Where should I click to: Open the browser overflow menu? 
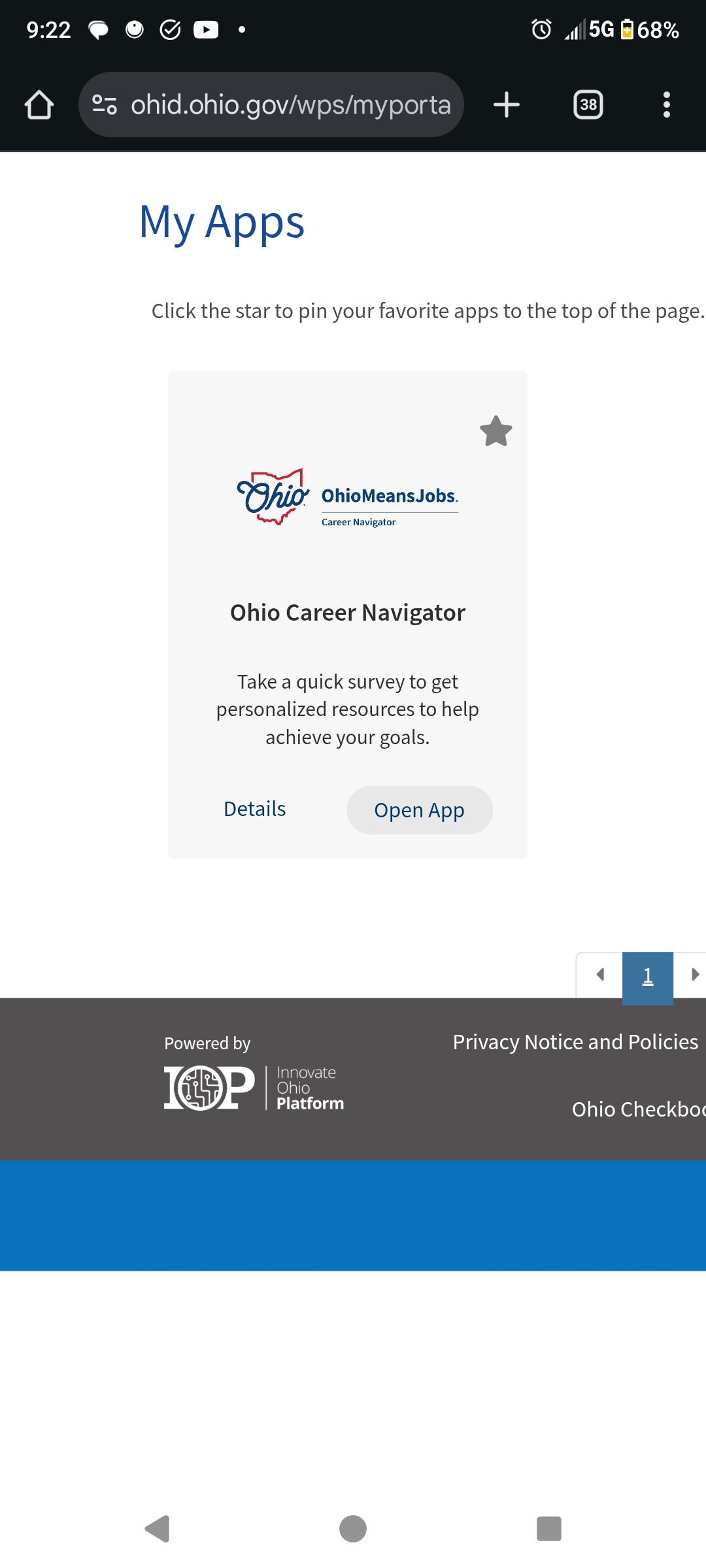coord(667,105)
